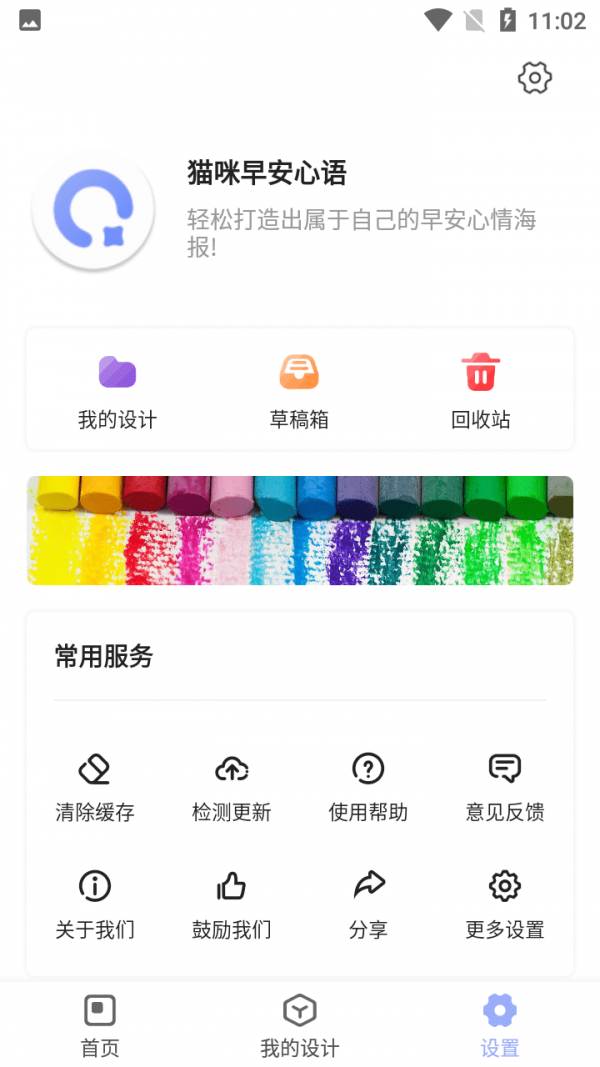Send feedback via 意见反馈

click(505, 787)
